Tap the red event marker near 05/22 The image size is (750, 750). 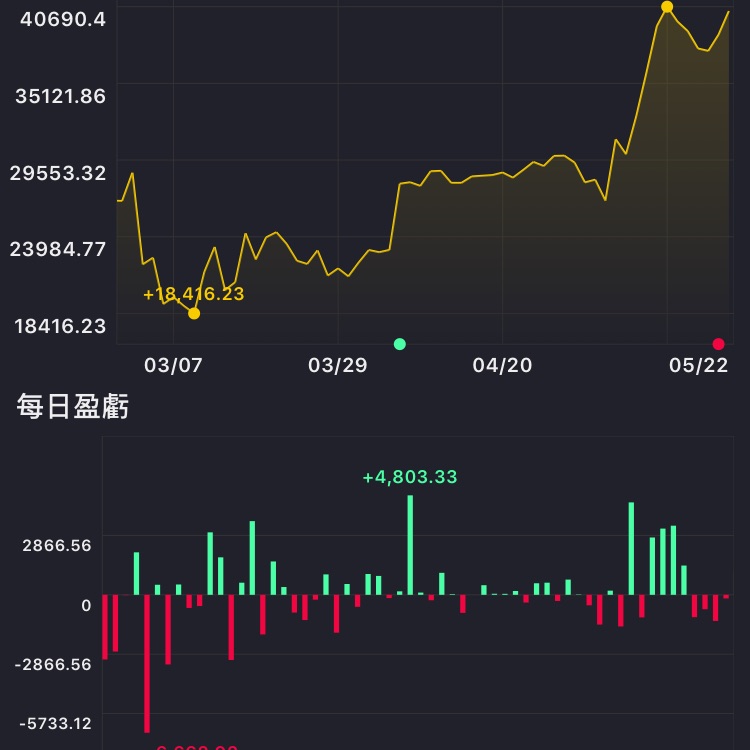(718, 344)
